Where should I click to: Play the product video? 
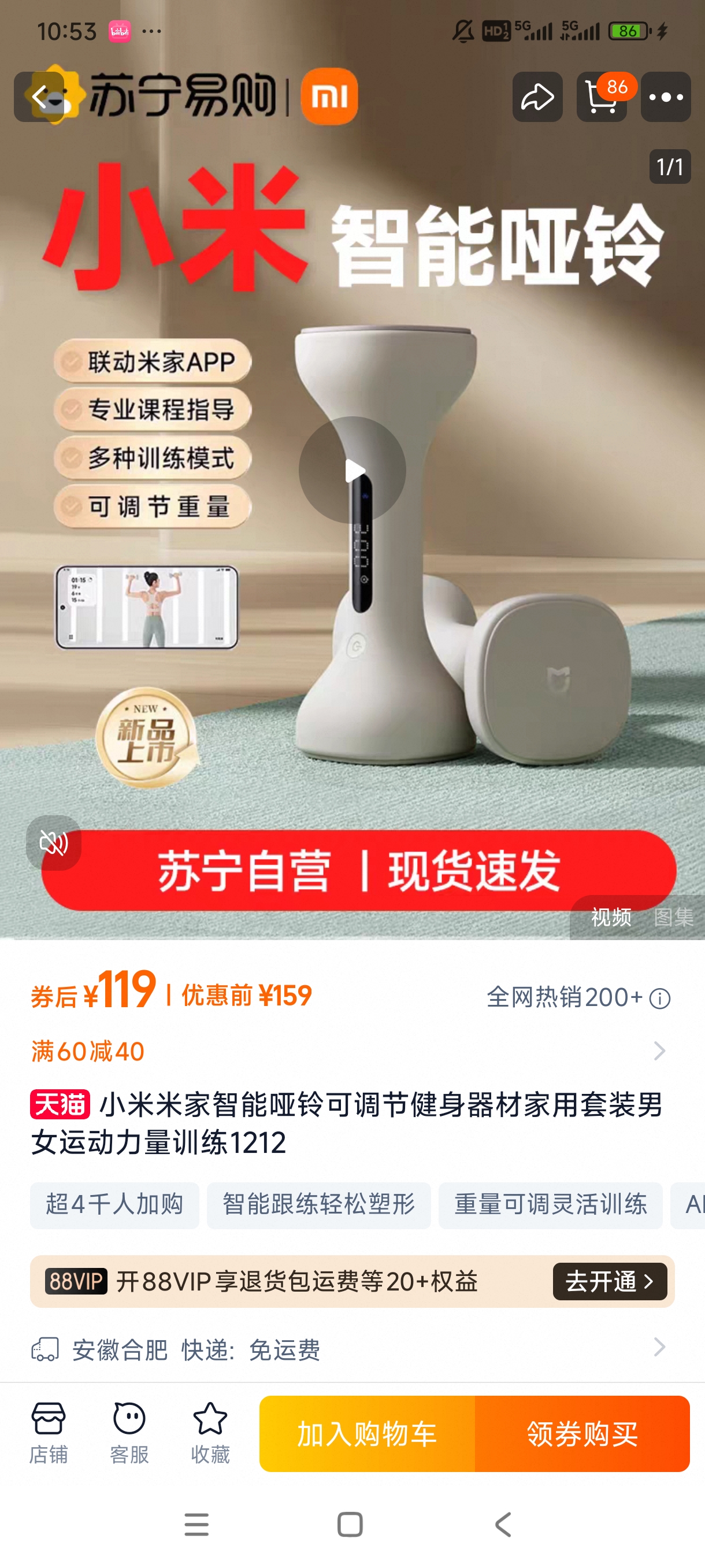click(x=352, y=470)
